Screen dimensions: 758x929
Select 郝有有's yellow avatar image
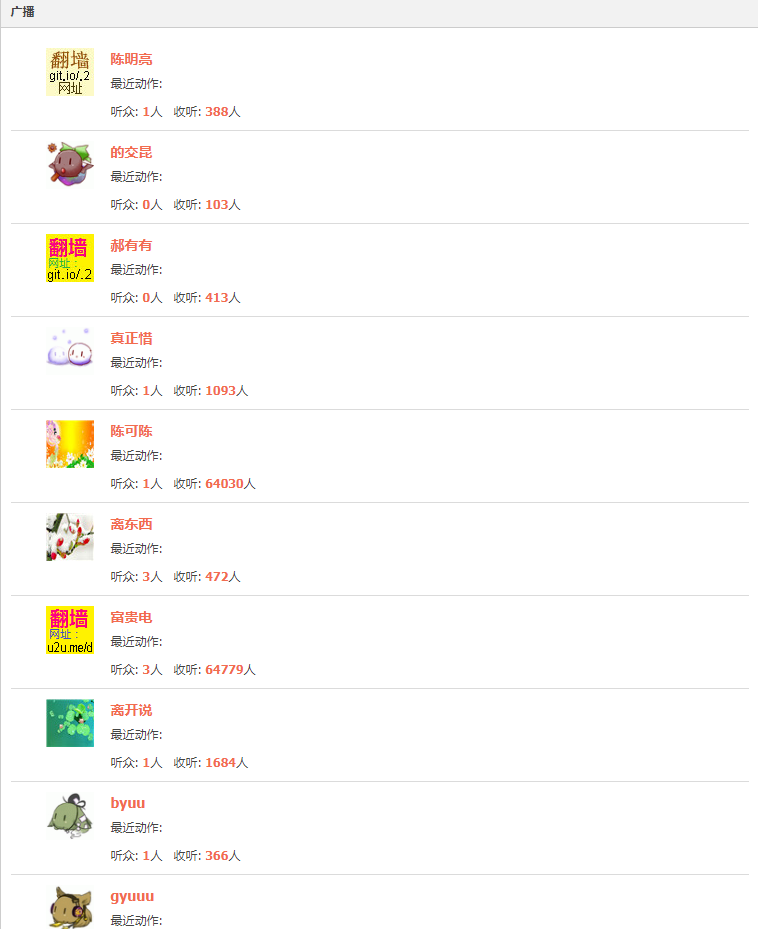tap(69, 257)
